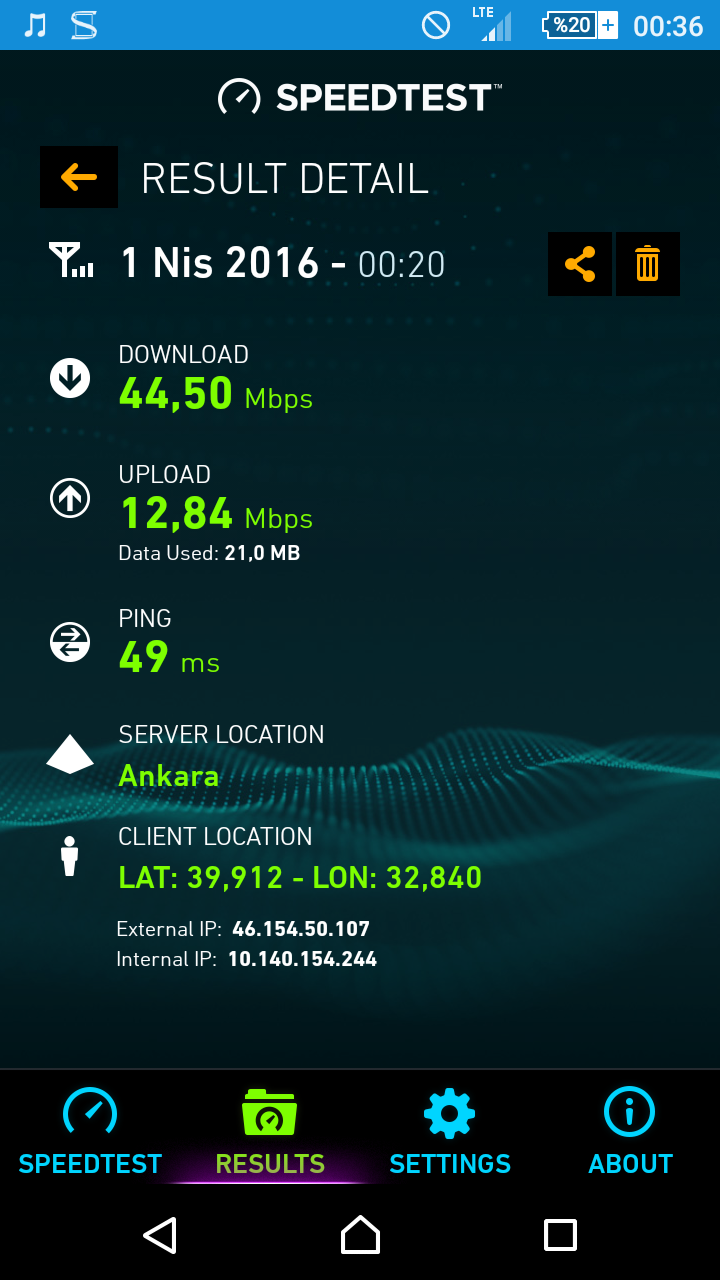The width and height of the screenshot is (720, 1280).
Task: Open the Results tab
Action: (x=270, y=1131)
